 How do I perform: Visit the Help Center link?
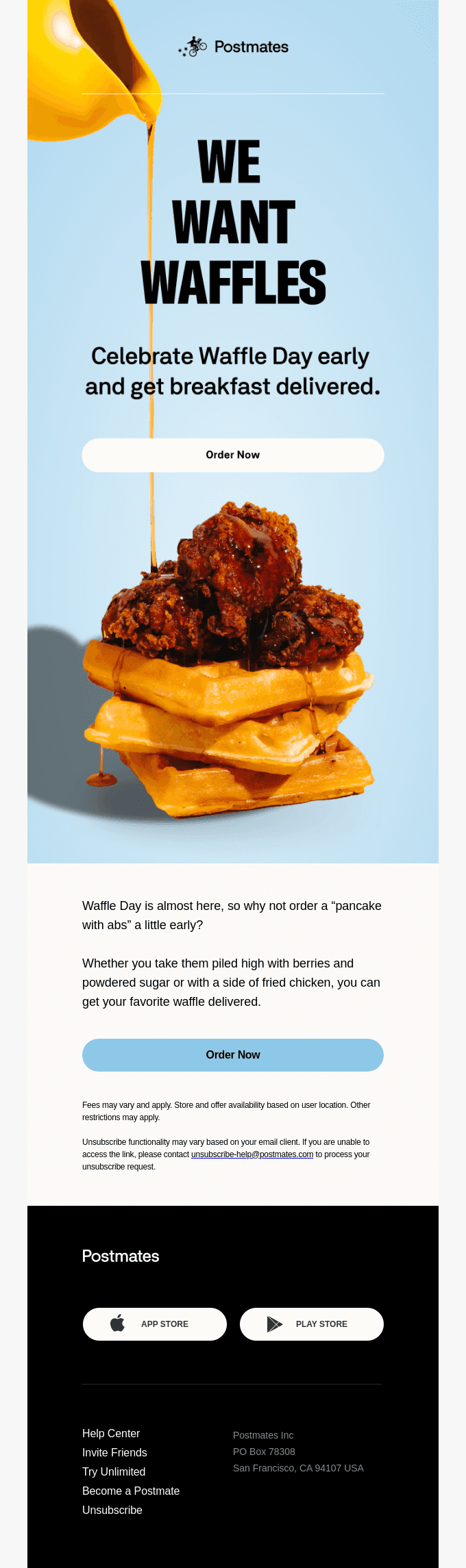tap(111, 1433)
